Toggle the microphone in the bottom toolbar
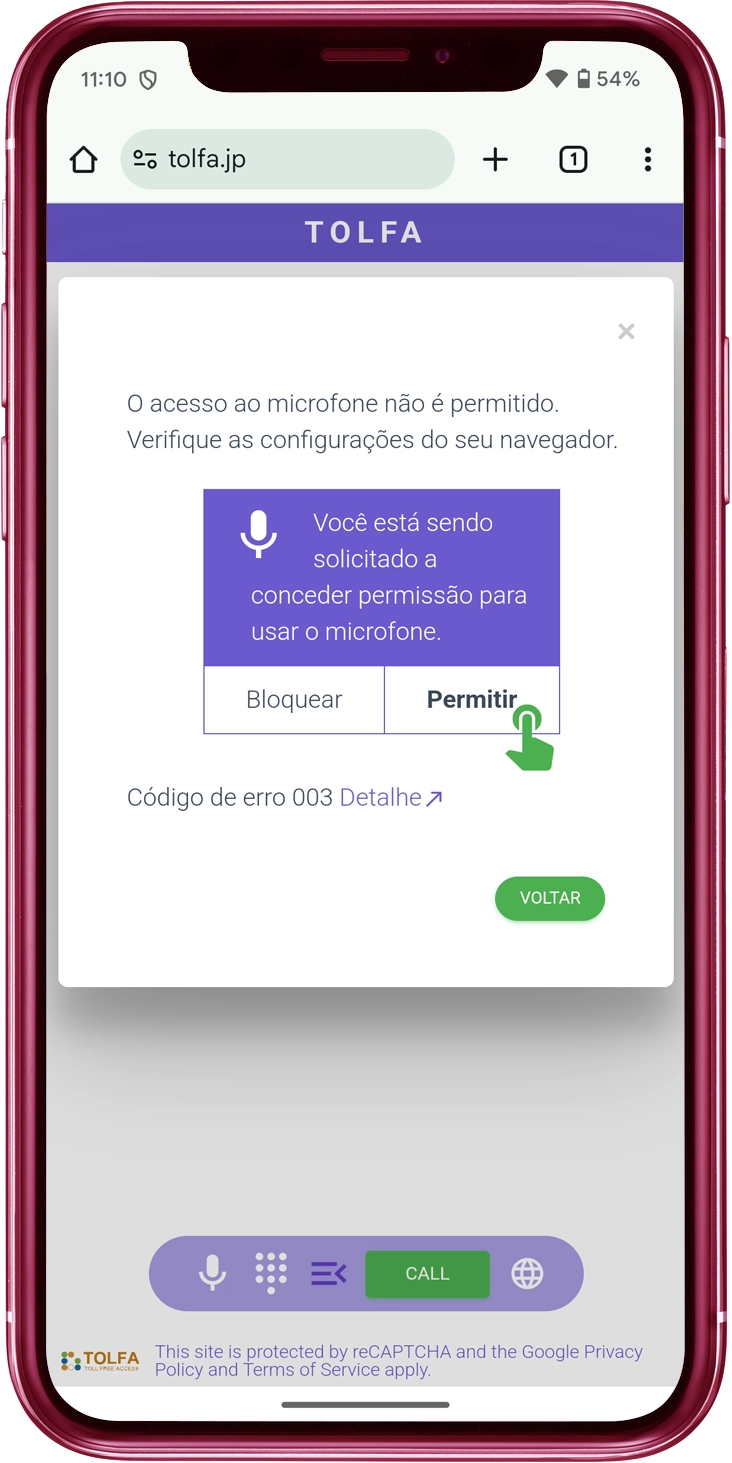Image resolution: width=732 pixels, height=1463 pixels. (212, 1274)
